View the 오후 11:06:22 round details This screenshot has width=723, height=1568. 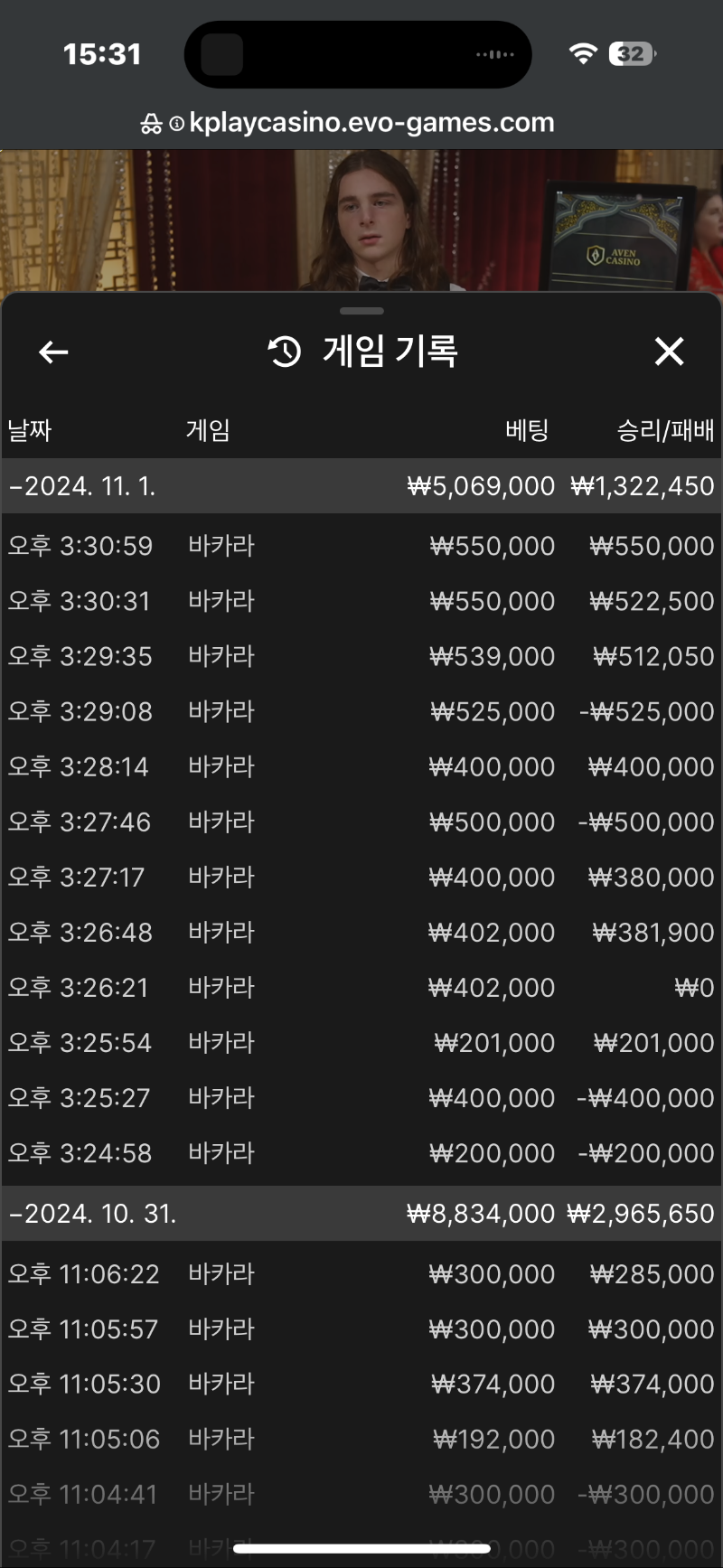point(361,1273)
